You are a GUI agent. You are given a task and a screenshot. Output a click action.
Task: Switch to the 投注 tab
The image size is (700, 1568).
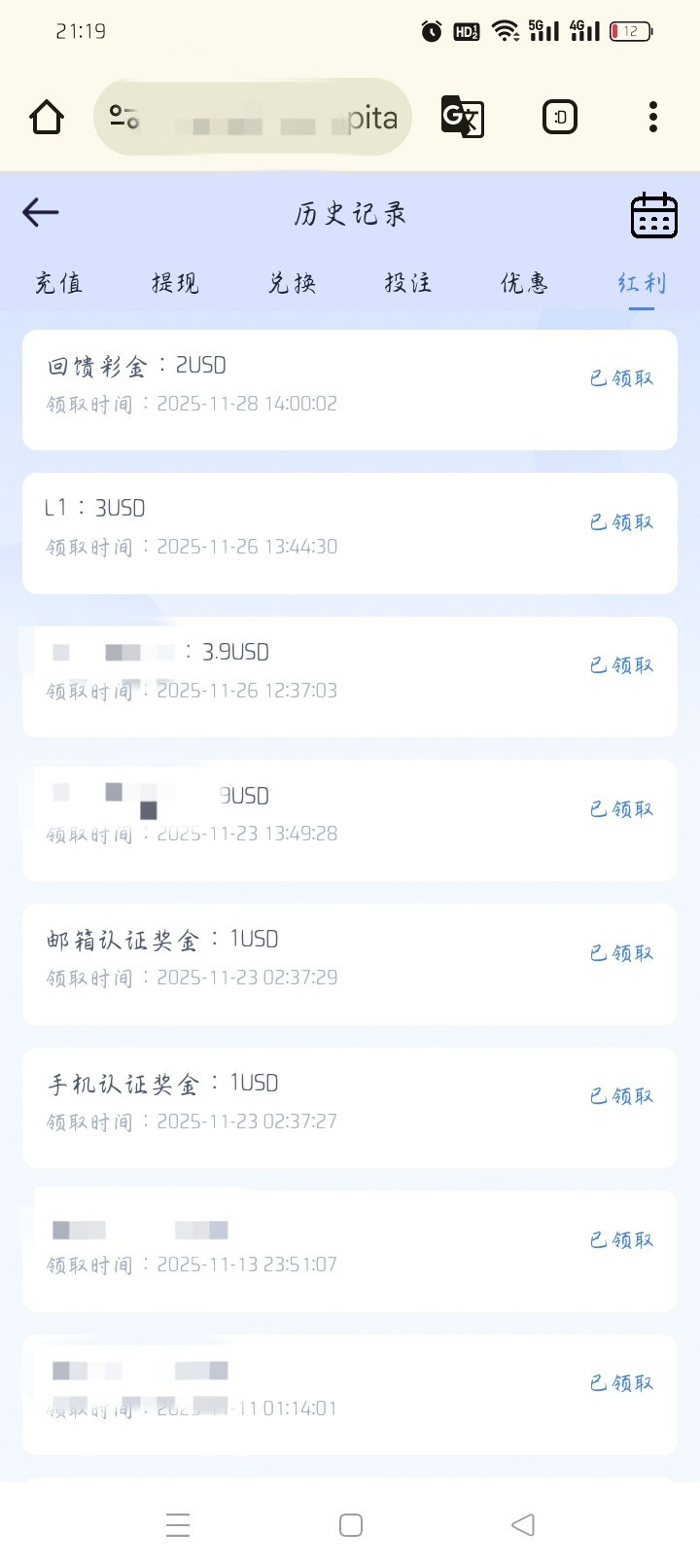click(408, 283)
